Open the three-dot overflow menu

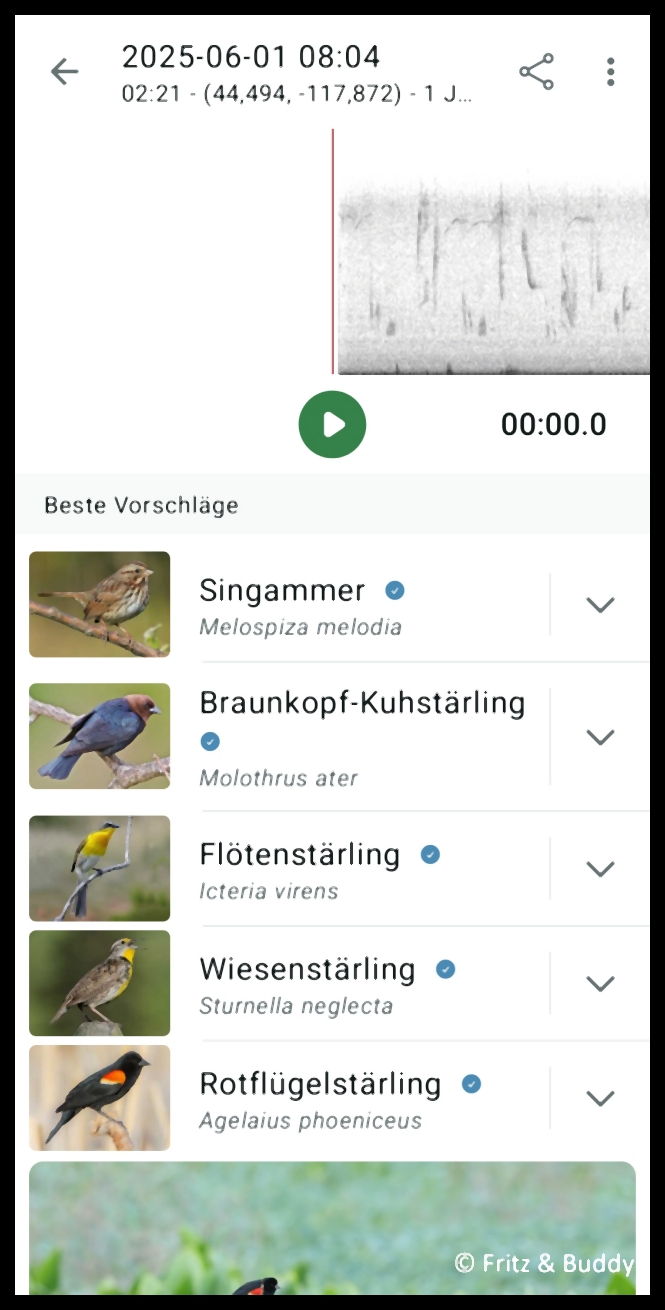tap(610, 71)
